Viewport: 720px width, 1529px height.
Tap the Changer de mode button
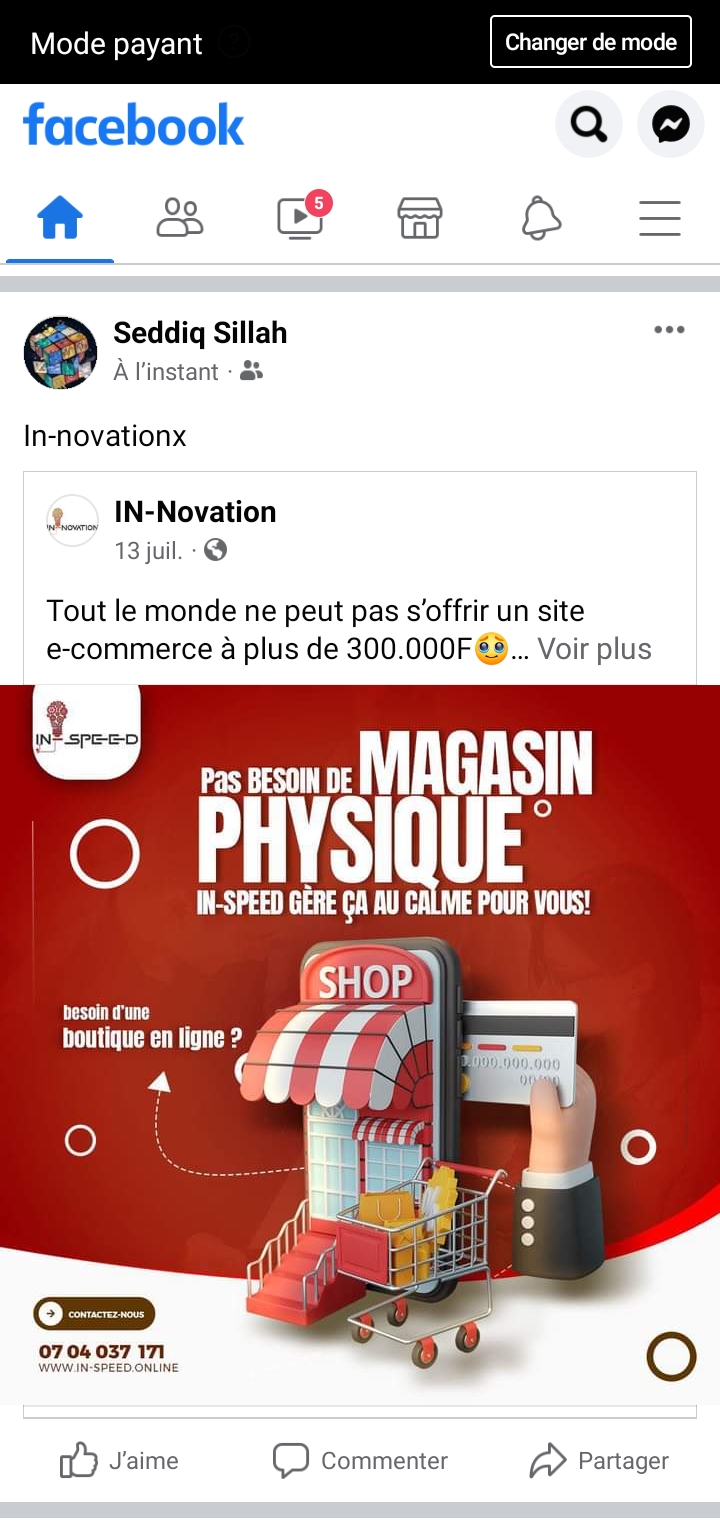coord(591,42)
